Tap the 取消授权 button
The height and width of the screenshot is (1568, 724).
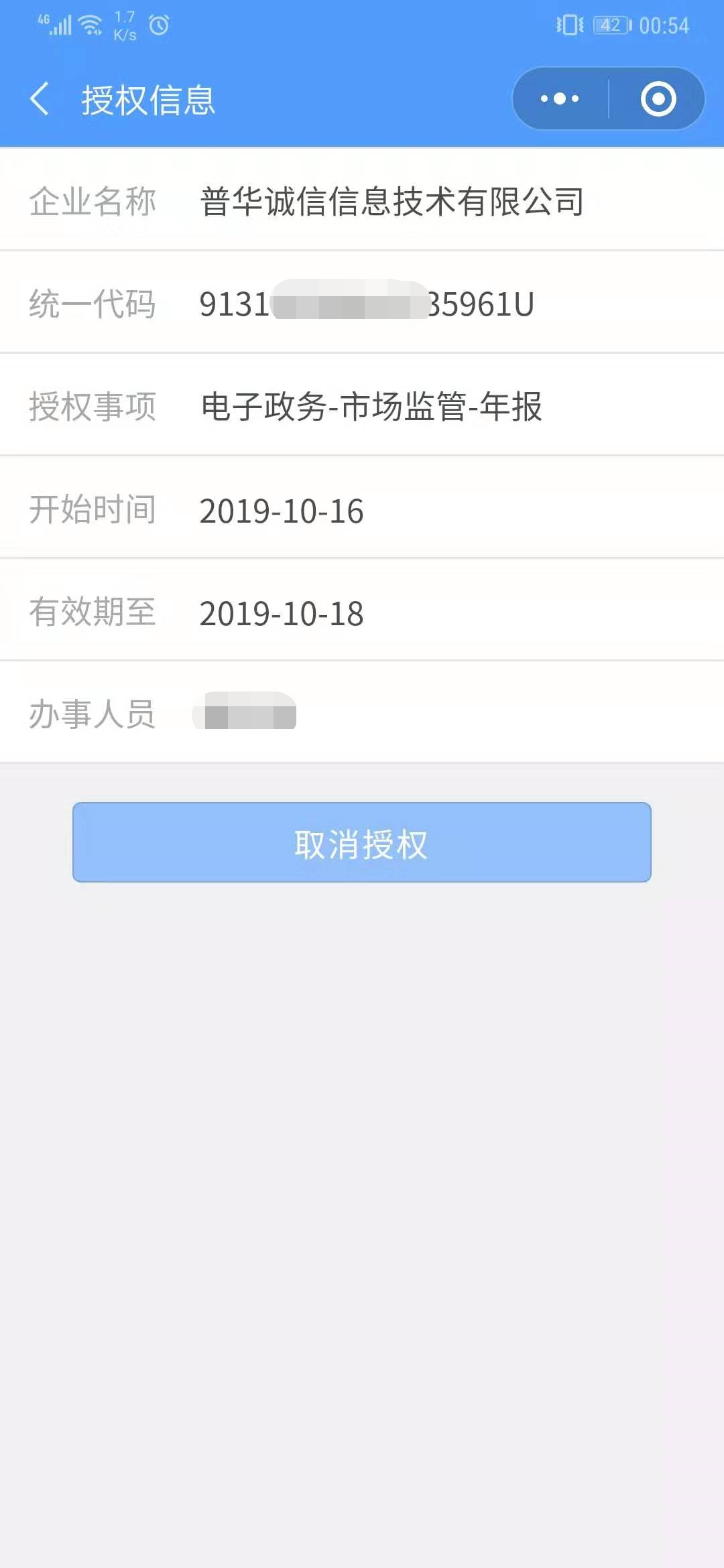pyautogui.click(x=362, y=842)
